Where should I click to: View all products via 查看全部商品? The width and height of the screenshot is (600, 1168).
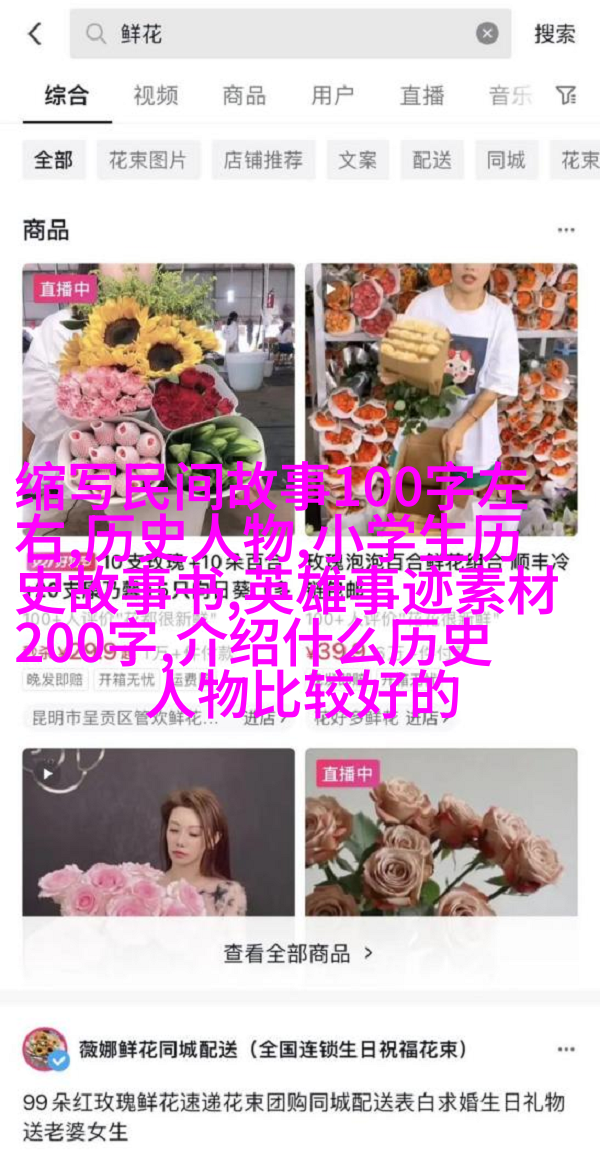(298, 953)
